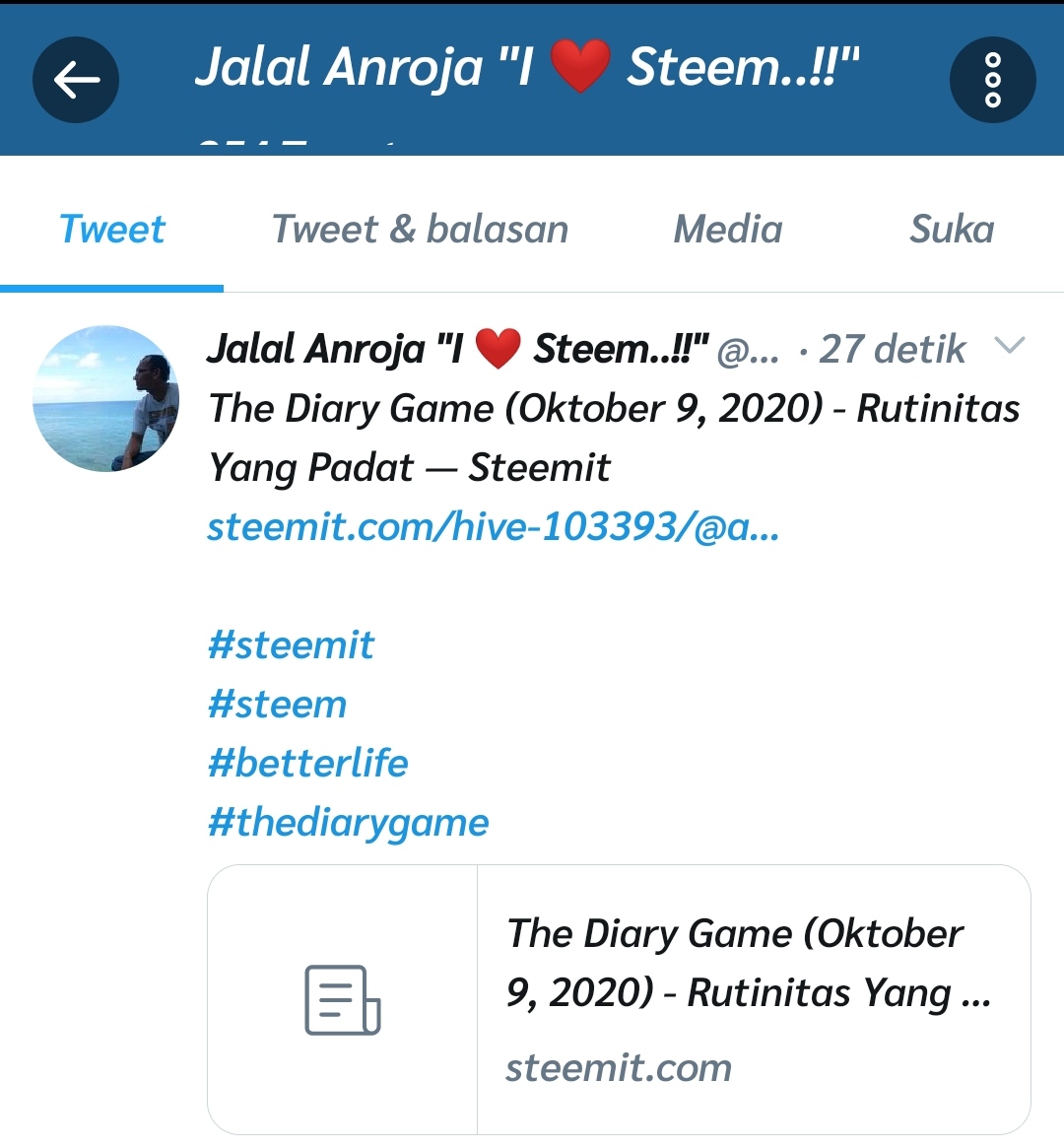Screen dimensions: 1064x1148
Task: Open the steemit.com/hive-103393 link
Action: tap(493, 527)
